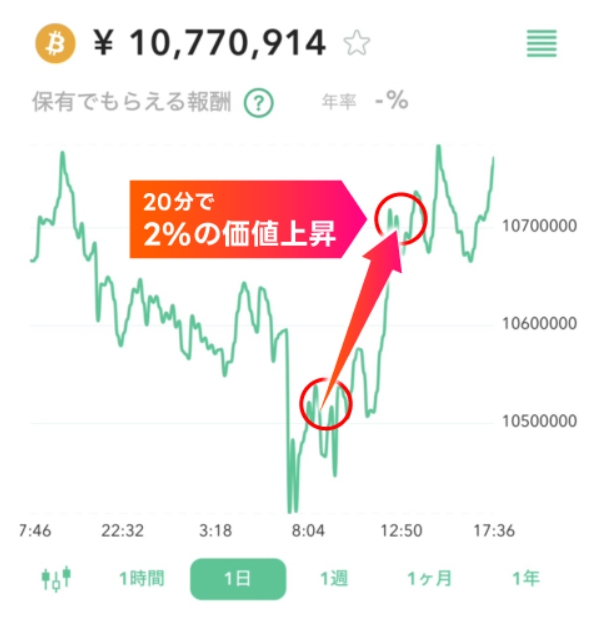Viewport: 616px width, 623px height.
Task: Select the 1時間 chart range
Action: point(142,578)
